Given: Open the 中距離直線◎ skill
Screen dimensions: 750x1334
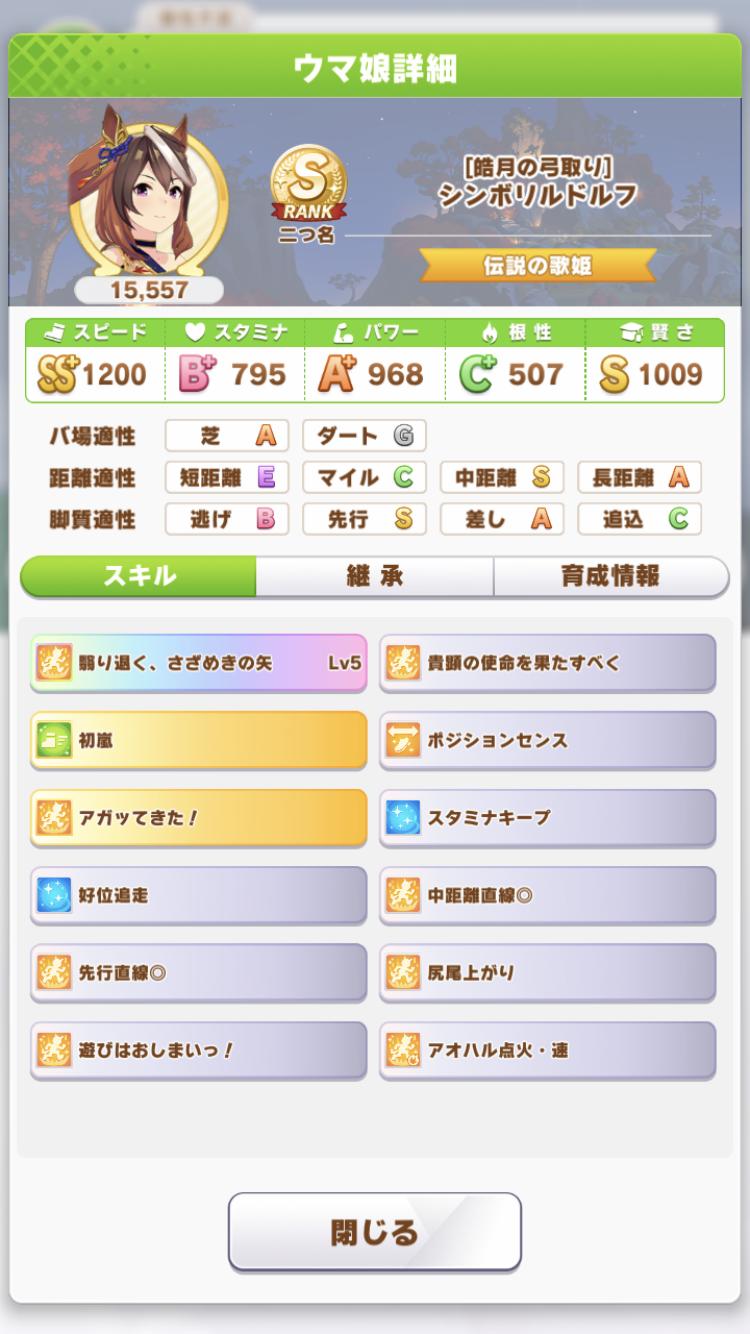Looking at the screenshot, I should 547,895.
